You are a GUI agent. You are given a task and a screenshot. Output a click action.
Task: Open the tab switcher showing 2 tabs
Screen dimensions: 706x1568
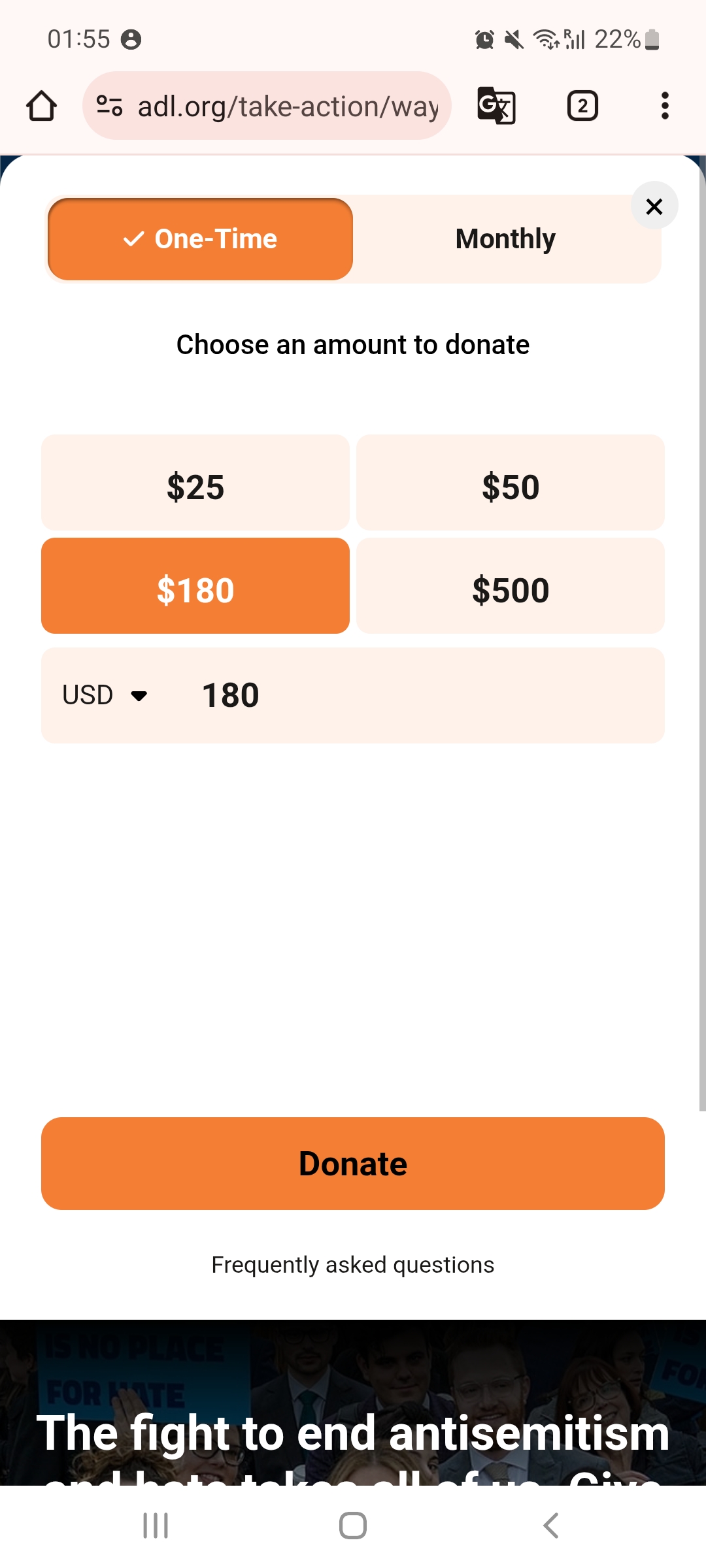point(582,106)
